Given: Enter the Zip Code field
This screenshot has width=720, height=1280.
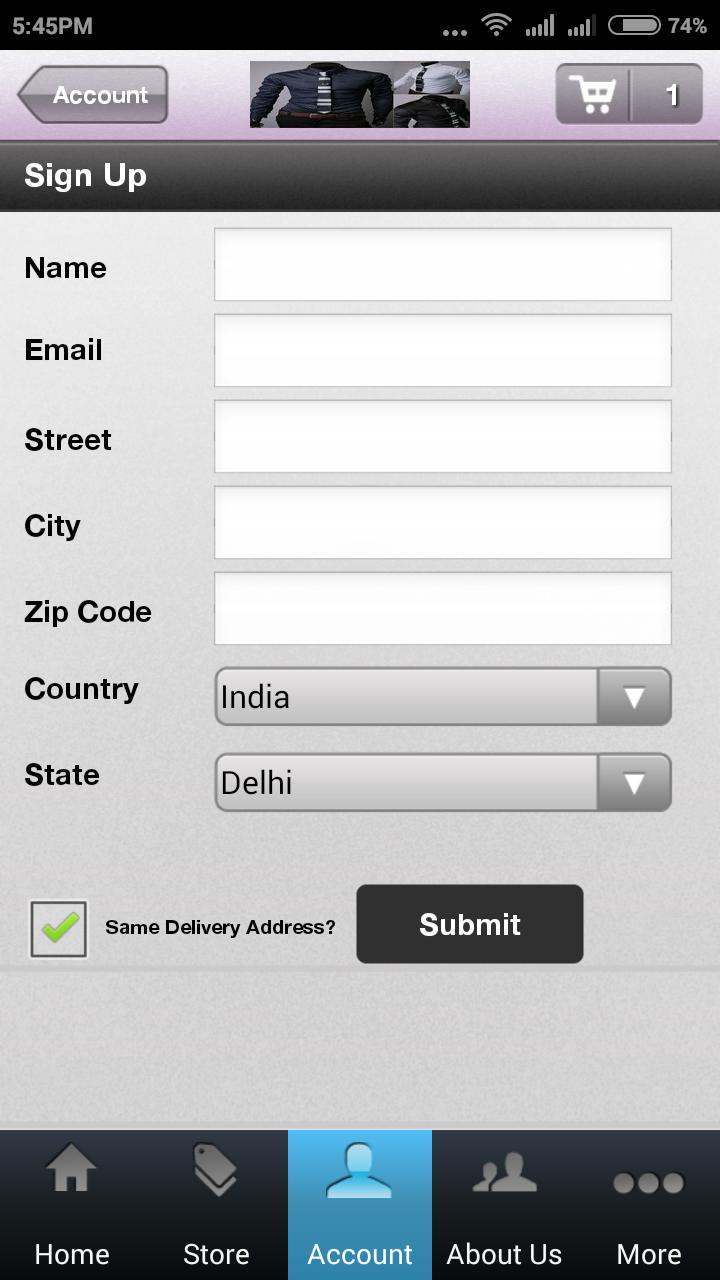Looking at the screenshot, I should click(x=442, y=608).
